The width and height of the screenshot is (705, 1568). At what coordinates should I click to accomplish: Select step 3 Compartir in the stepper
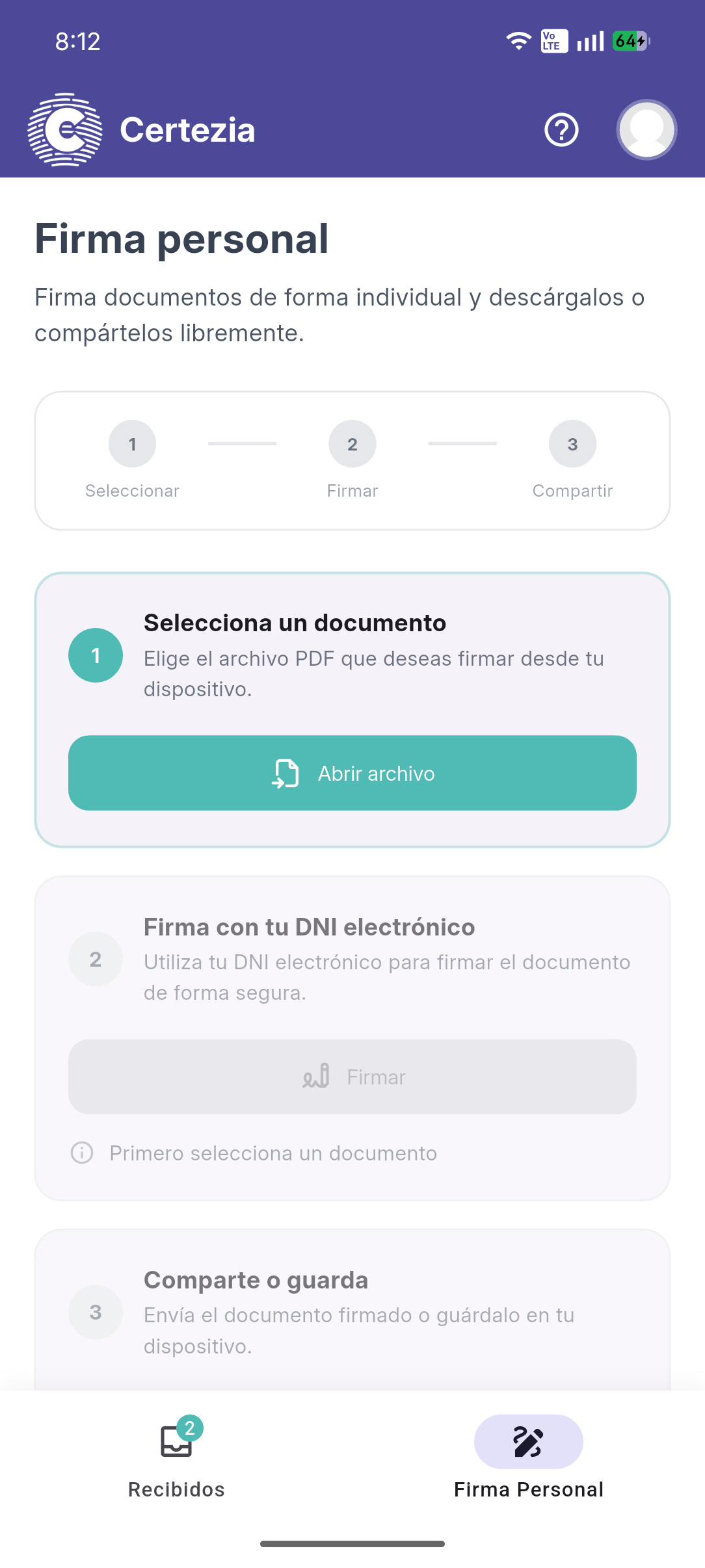tap(572, 443)
